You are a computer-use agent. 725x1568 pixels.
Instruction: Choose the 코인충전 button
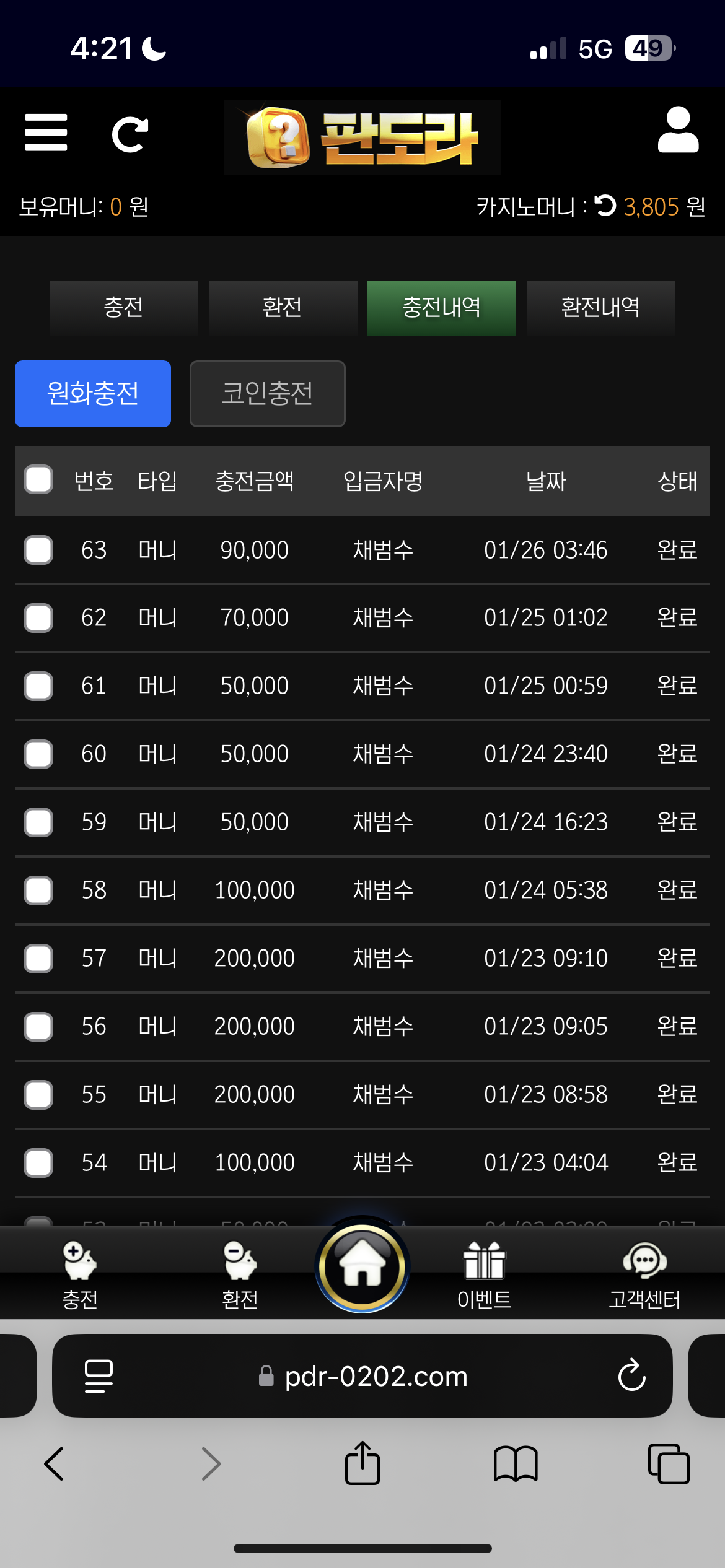[267, 394]
